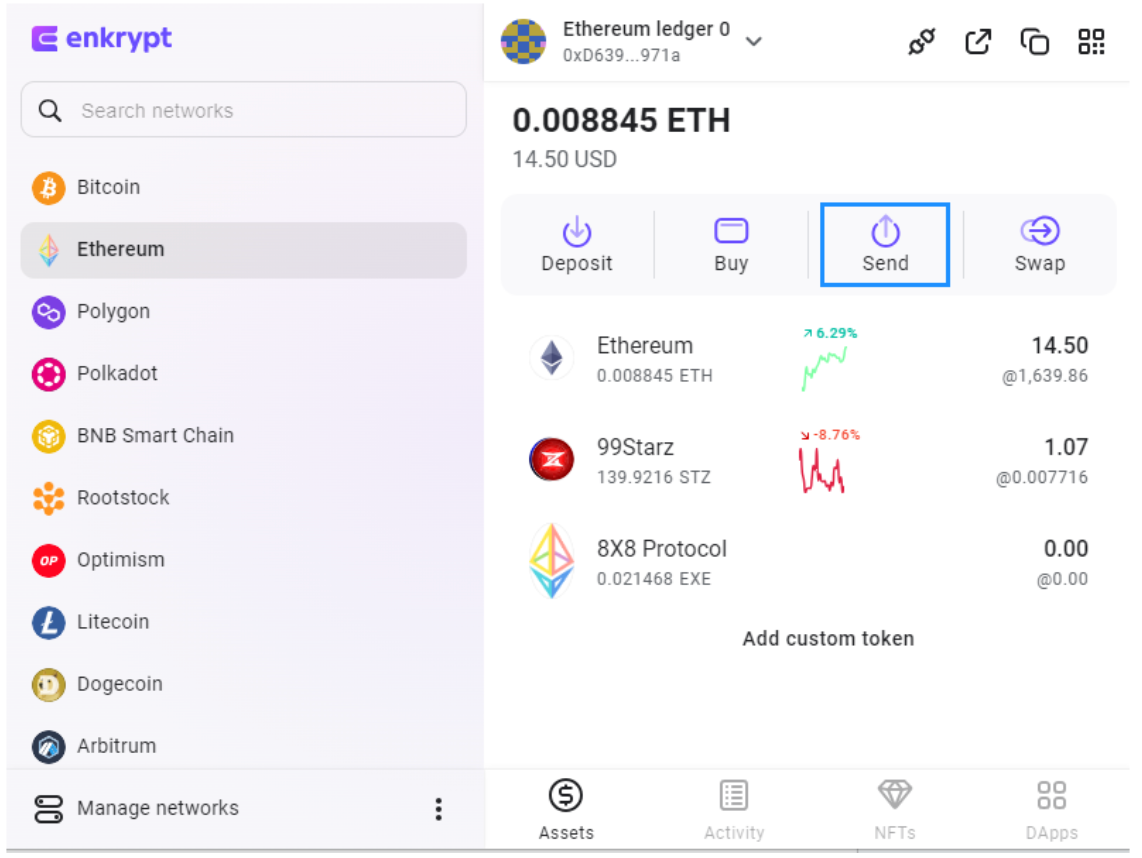Select BNB Smart Chain
The image size is (1142, 858).
(243, 436)
